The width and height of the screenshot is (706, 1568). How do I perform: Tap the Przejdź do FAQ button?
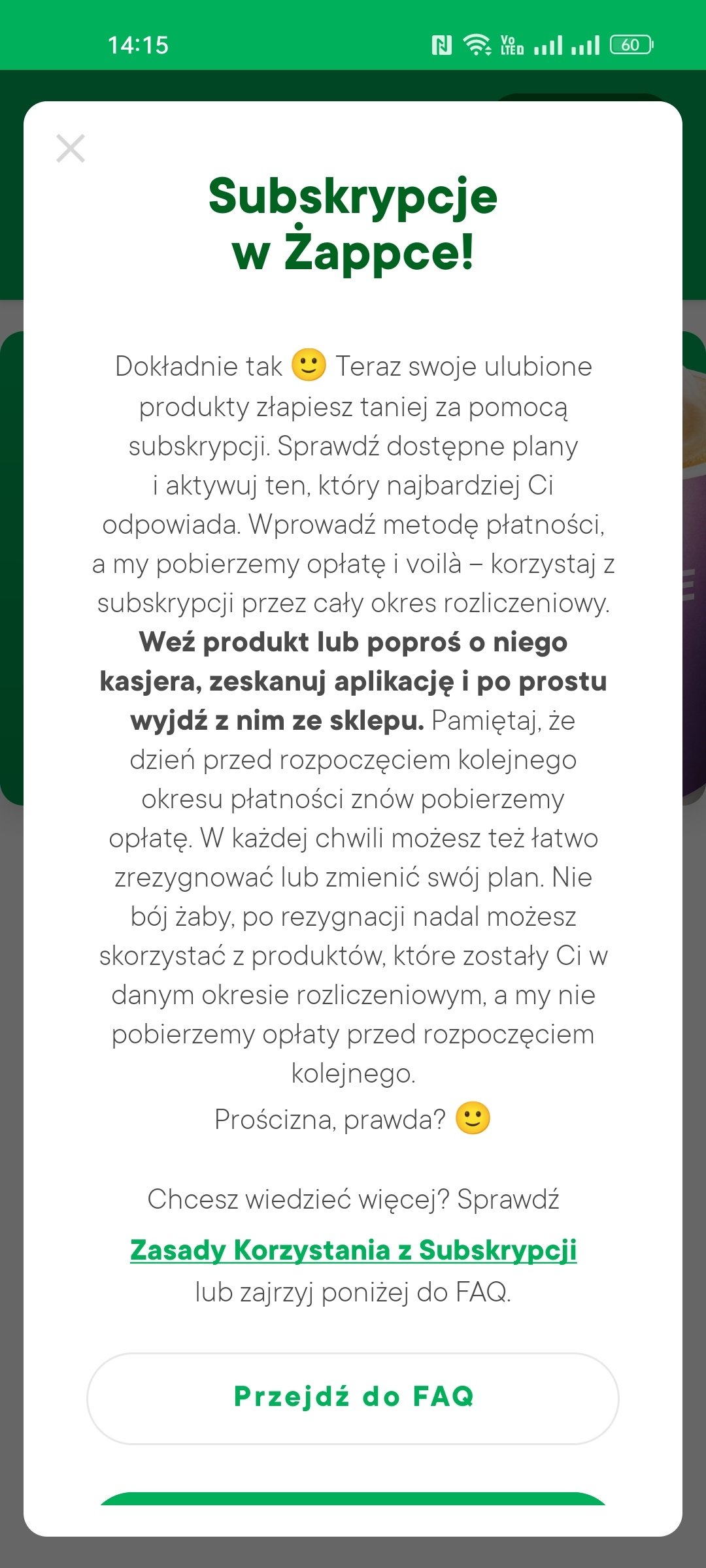(353, 1396)
